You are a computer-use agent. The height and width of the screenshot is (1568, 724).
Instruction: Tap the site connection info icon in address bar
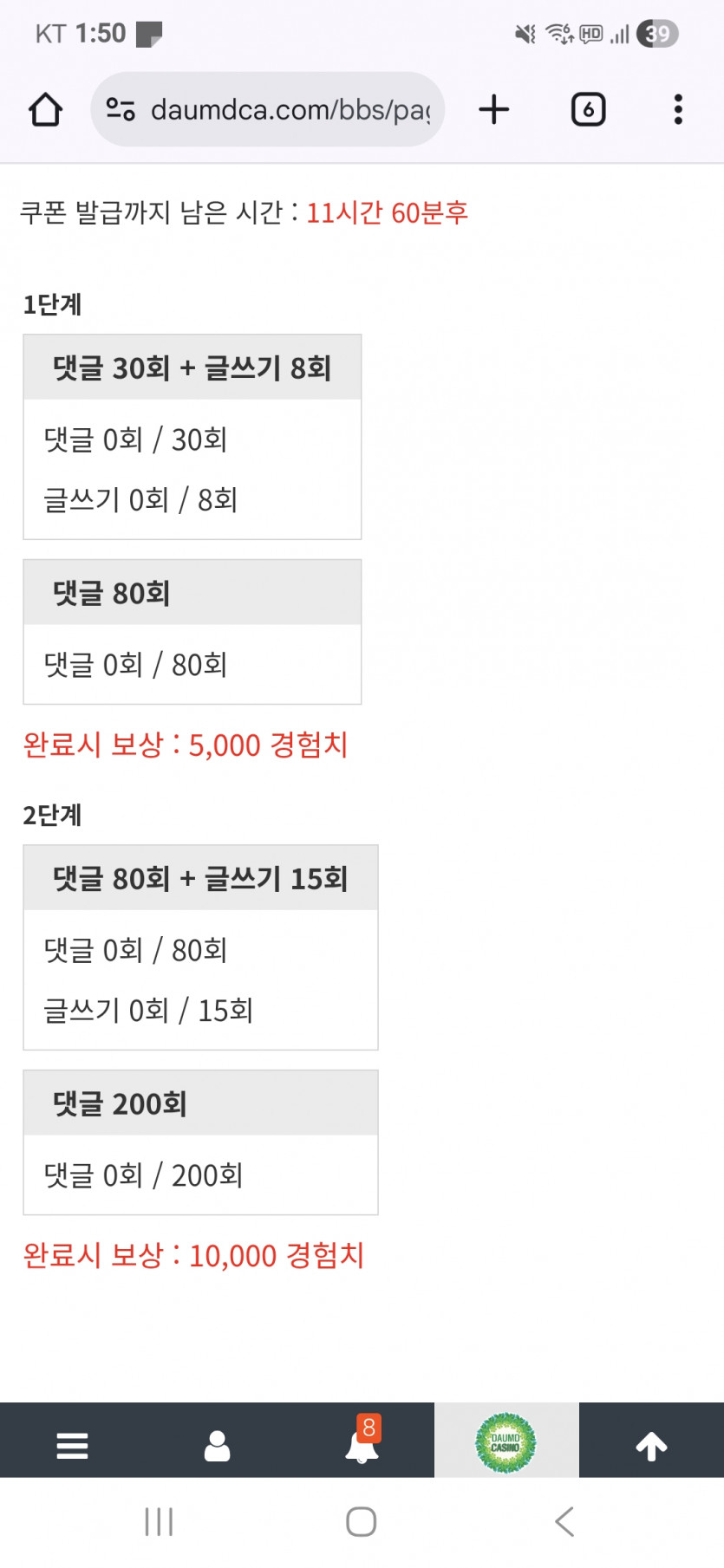(121, 109)
